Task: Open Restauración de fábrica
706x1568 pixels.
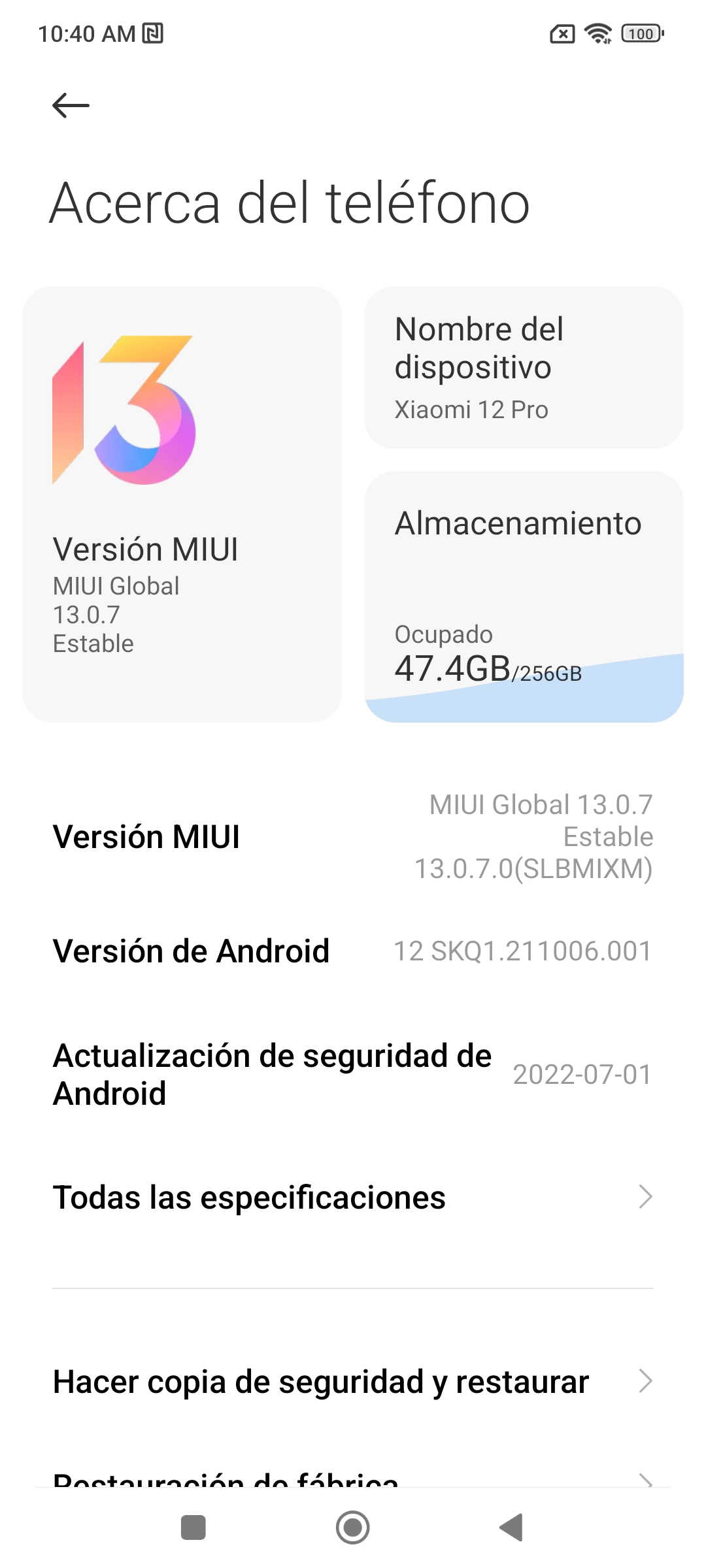Action: (353, 1477)
